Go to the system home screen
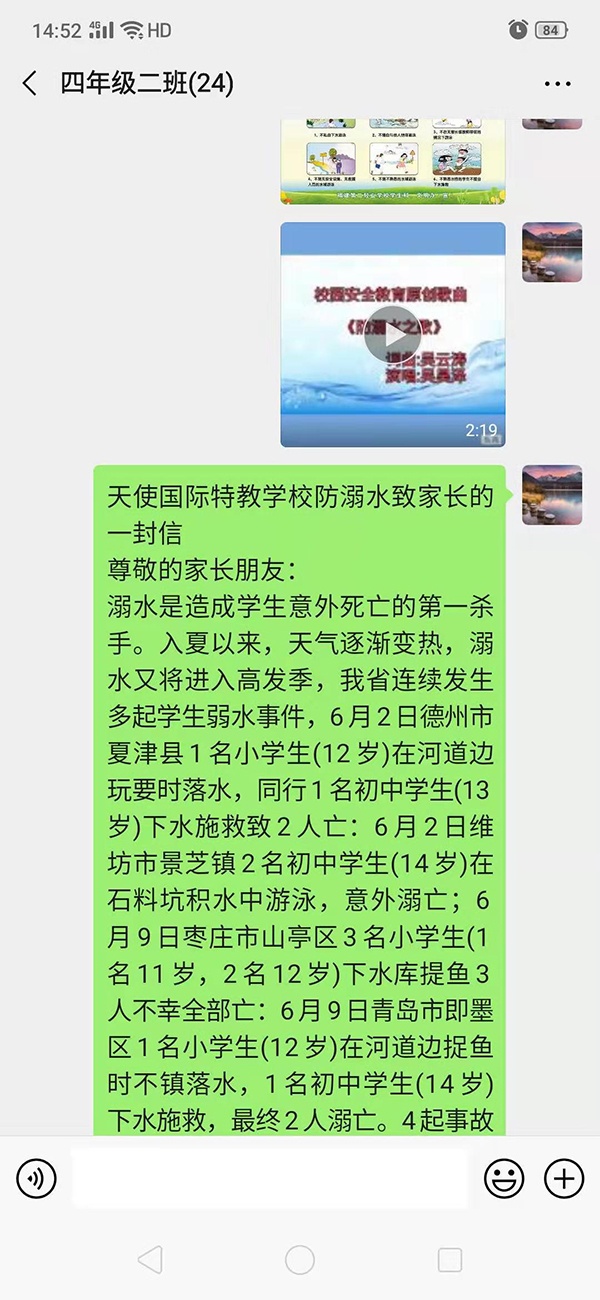Screen dimensions: 600x1300 300,1260
